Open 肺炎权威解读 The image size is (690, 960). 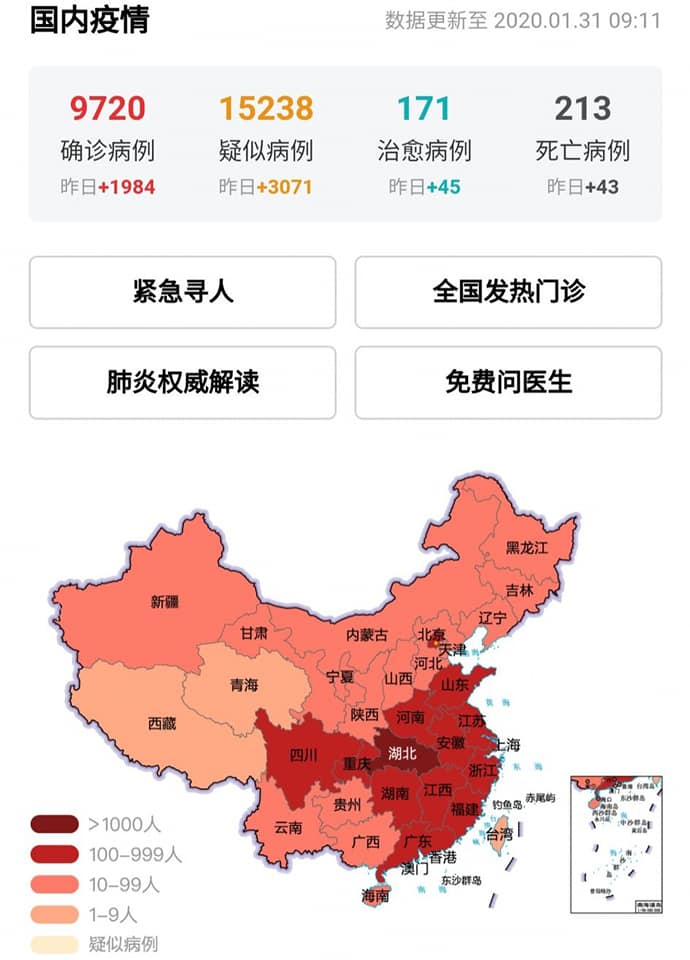click(x=182, y=383)
